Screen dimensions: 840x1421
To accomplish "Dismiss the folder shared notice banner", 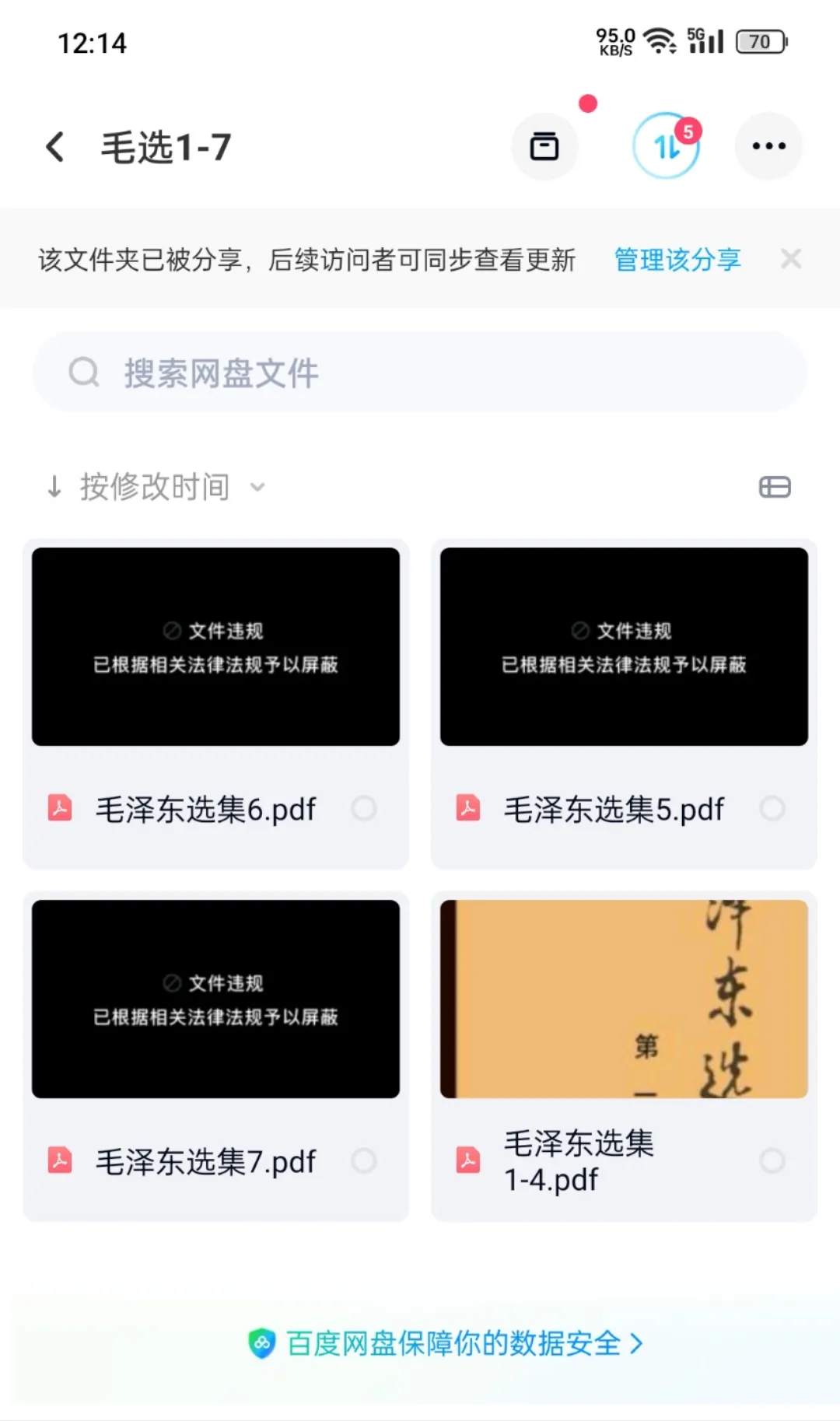I will click(x=791, y=259).
